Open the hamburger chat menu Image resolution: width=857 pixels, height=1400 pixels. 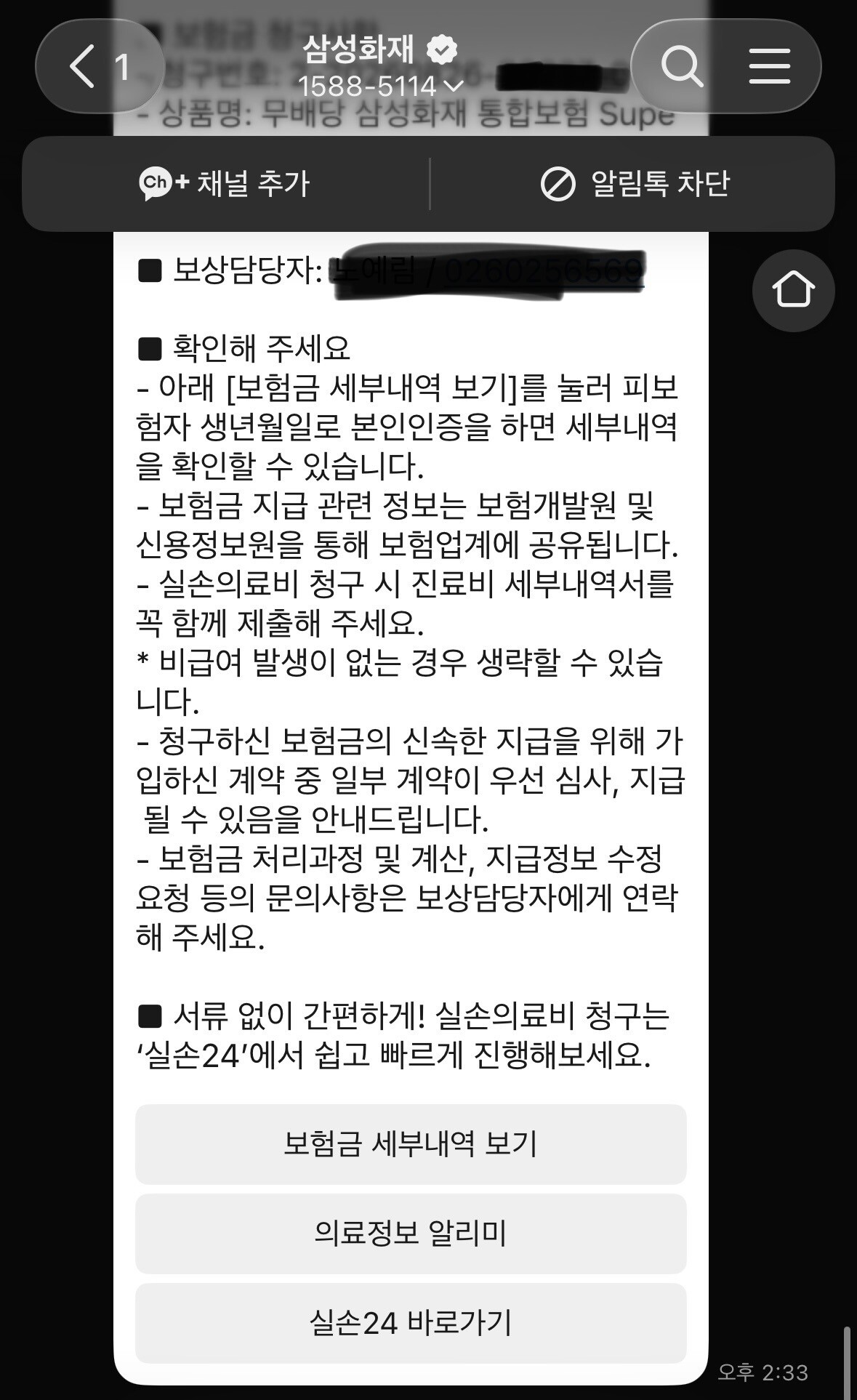[x=770, y=66]
